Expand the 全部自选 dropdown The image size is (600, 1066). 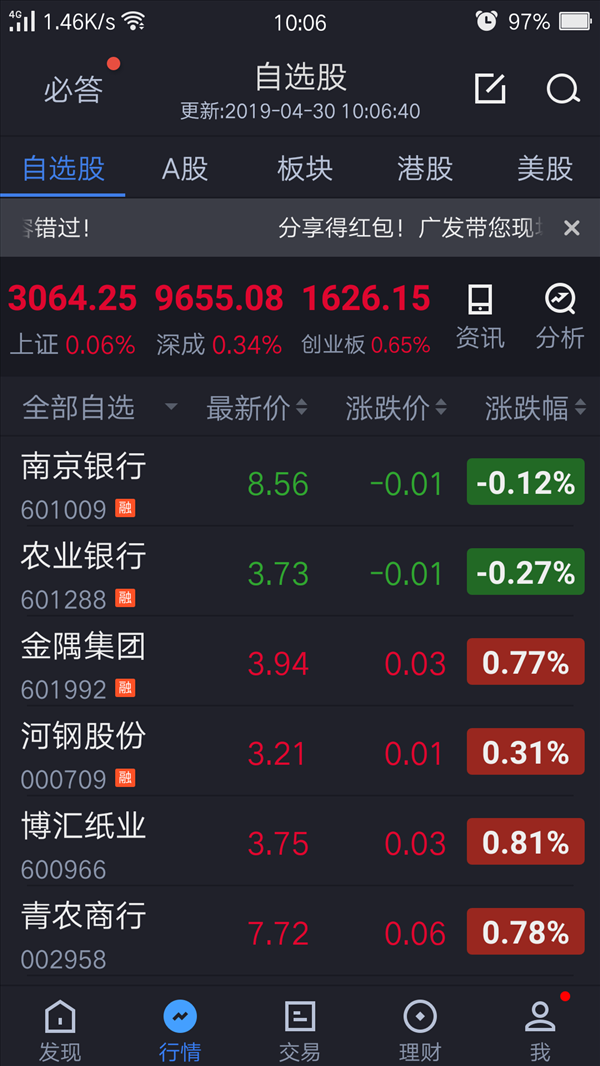[x=98, y=408]
